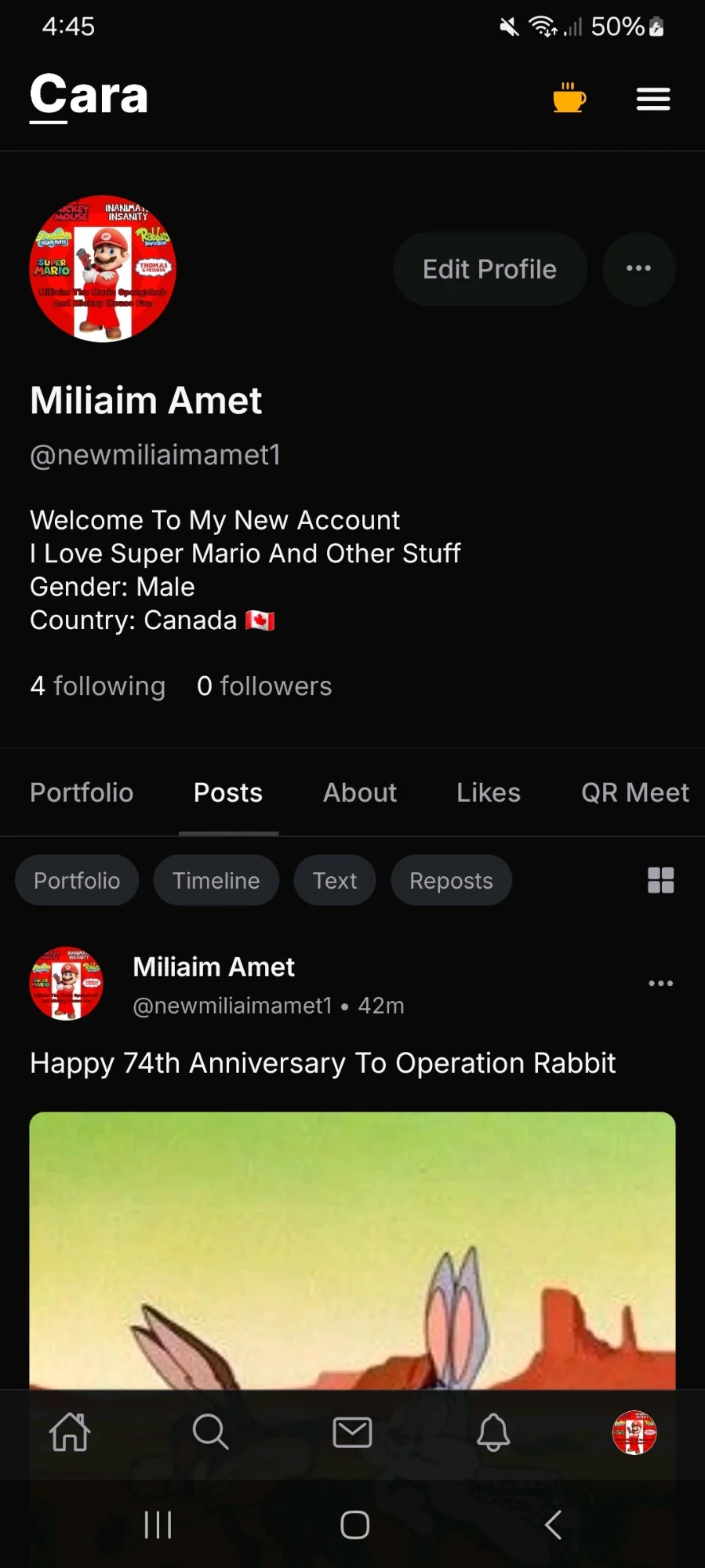
Task: View the 4 following list
Action: 97,686
